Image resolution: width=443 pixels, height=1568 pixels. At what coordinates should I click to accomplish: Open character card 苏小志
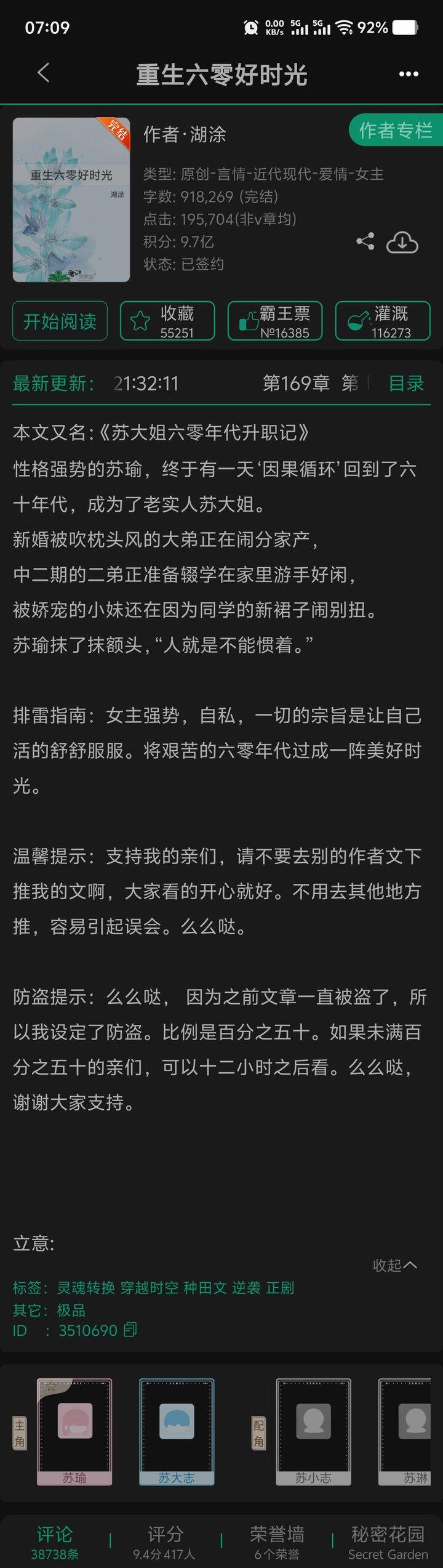click(313, 1431)
